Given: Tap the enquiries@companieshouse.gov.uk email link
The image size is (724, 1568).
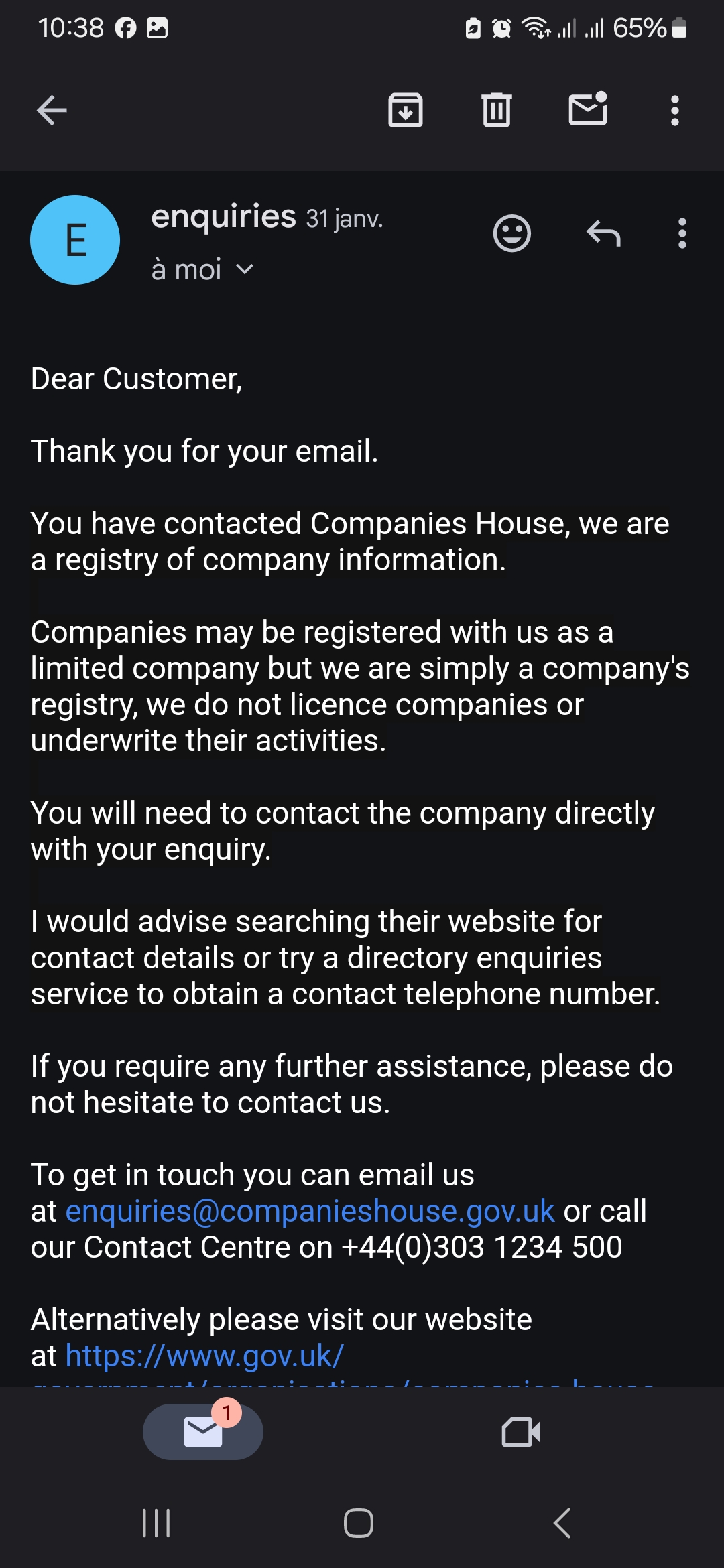Looking at the screenshot, I should (x=310, y=1211).
